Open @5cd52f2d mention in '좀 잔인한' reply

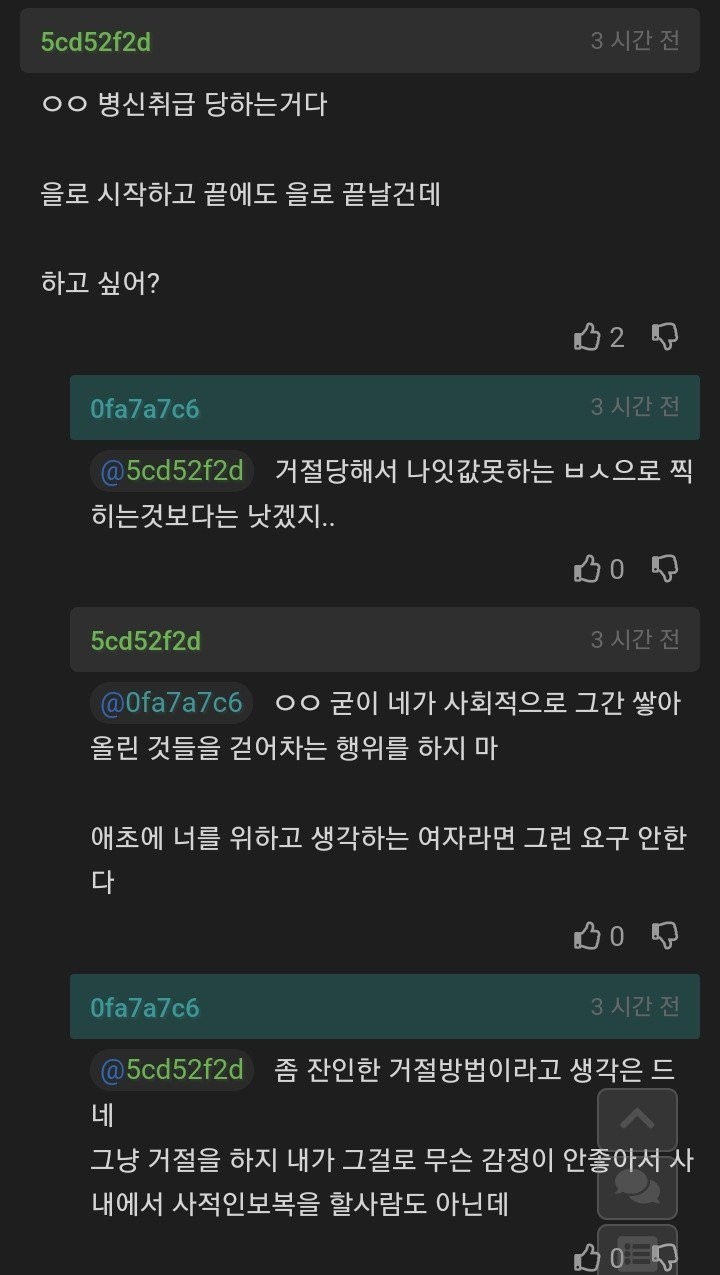coord(171,1069)
